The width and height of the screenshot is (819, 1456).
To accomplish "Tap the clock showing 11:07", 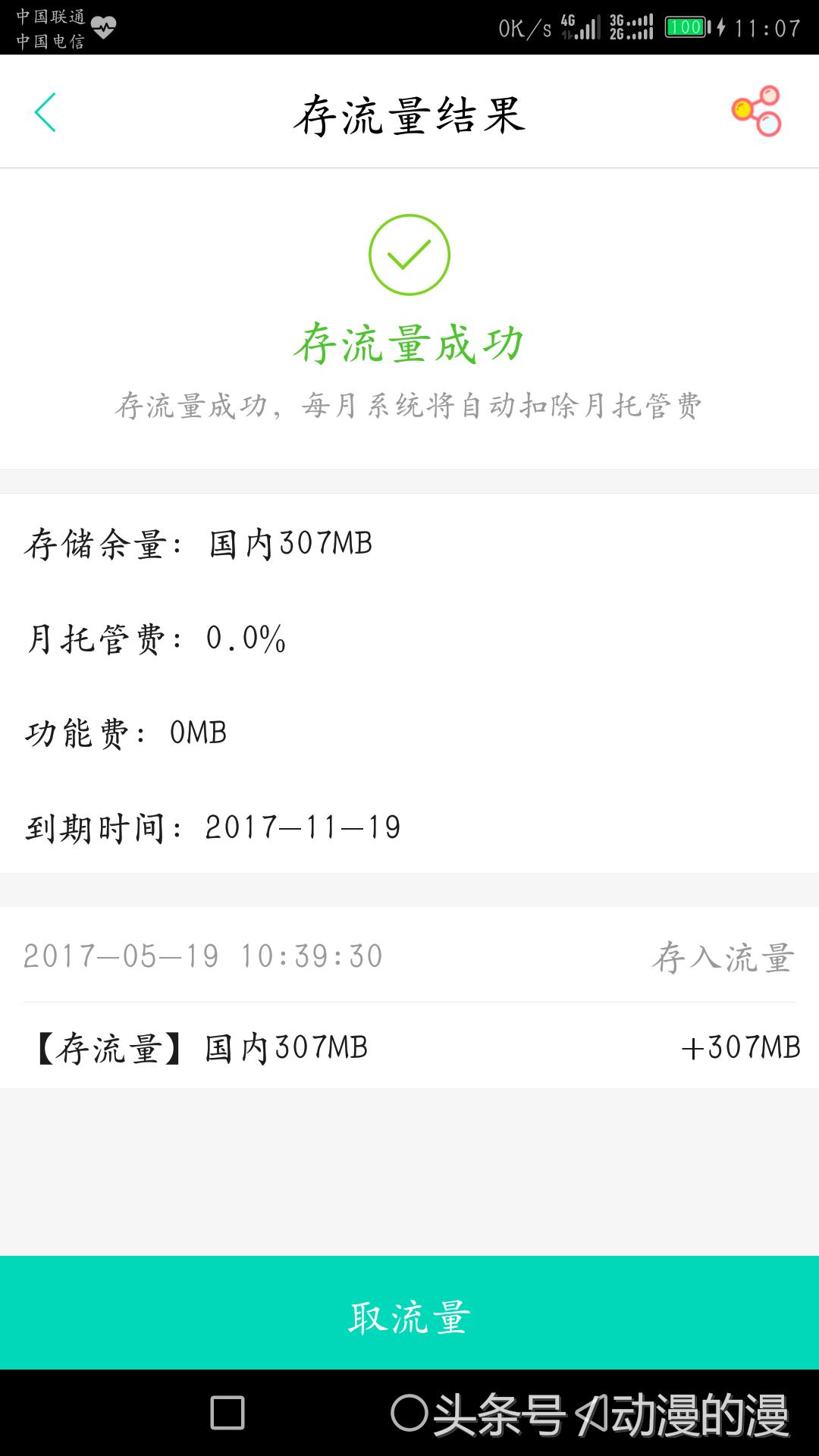I will point(766,24).
